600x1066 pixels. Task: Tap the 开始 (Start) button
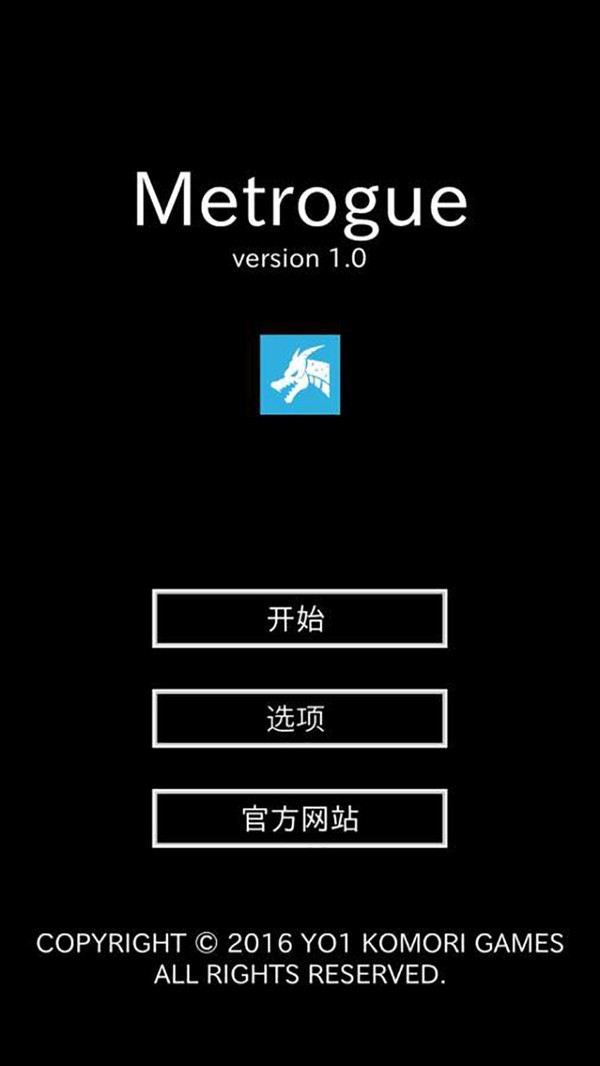299,619
